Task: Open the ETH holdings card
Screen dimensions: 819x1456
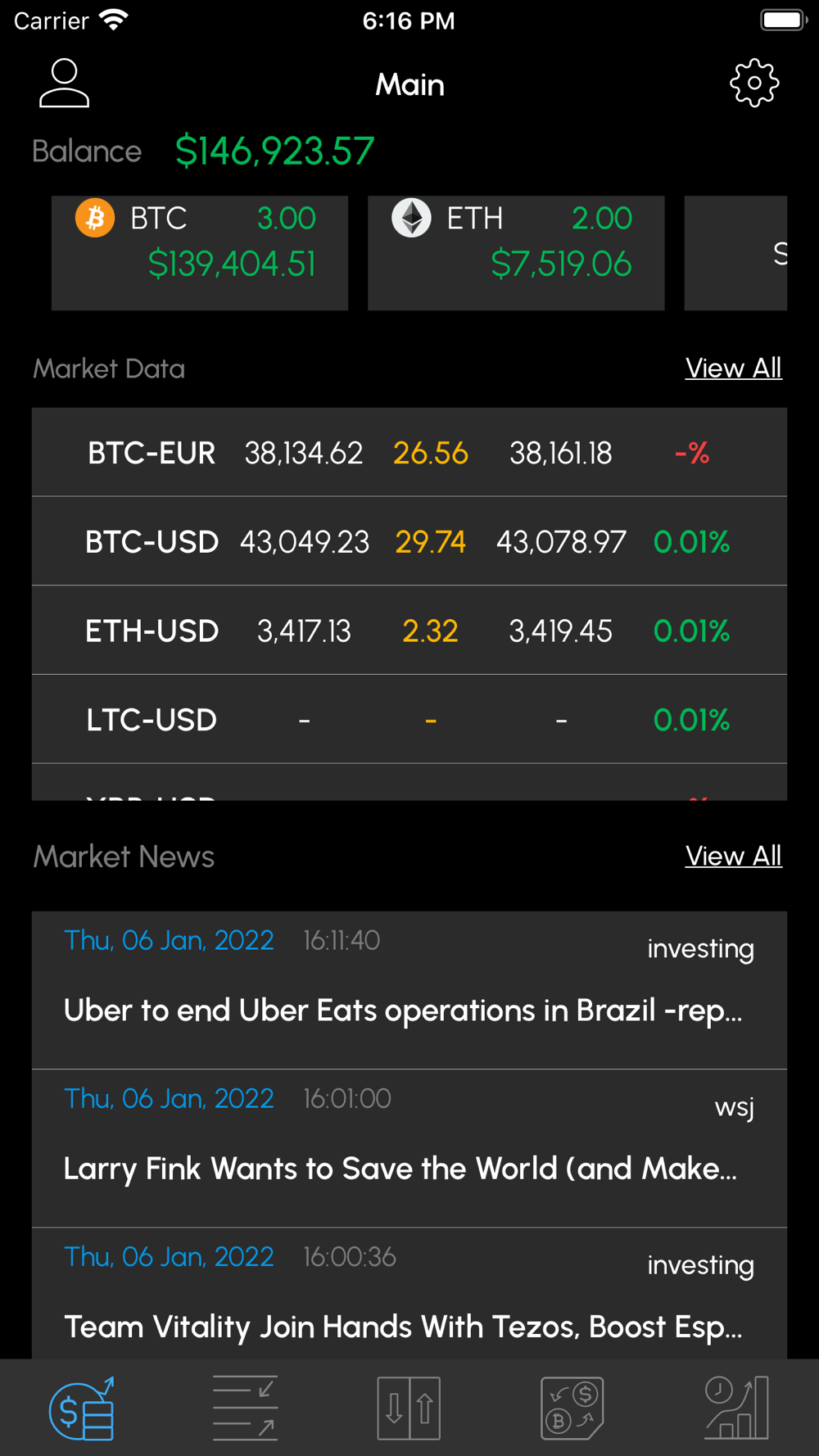Action: 516,253
